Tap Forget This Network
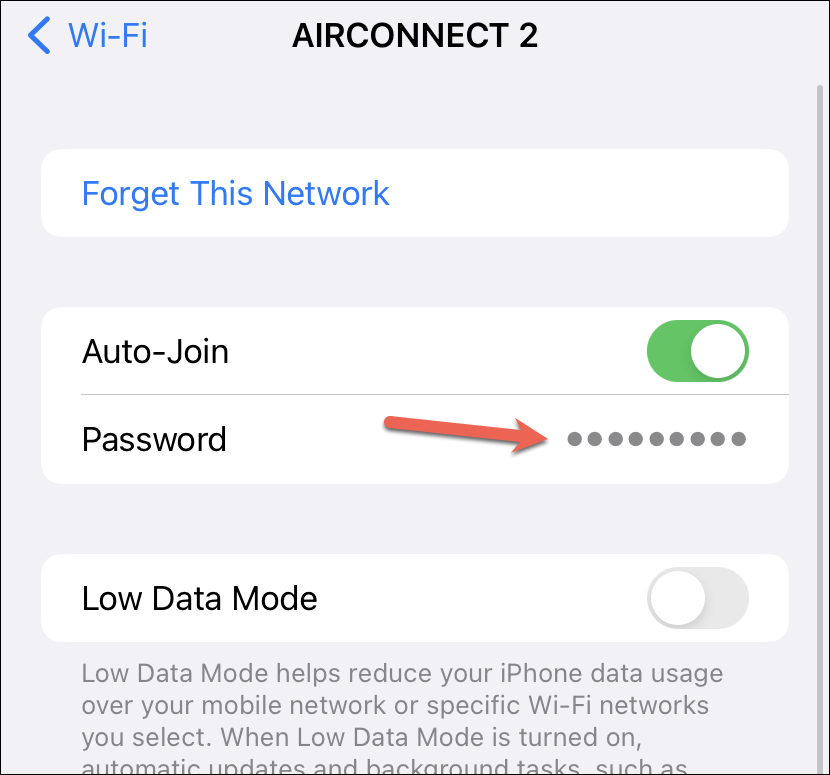 click(x=236, y=193)
